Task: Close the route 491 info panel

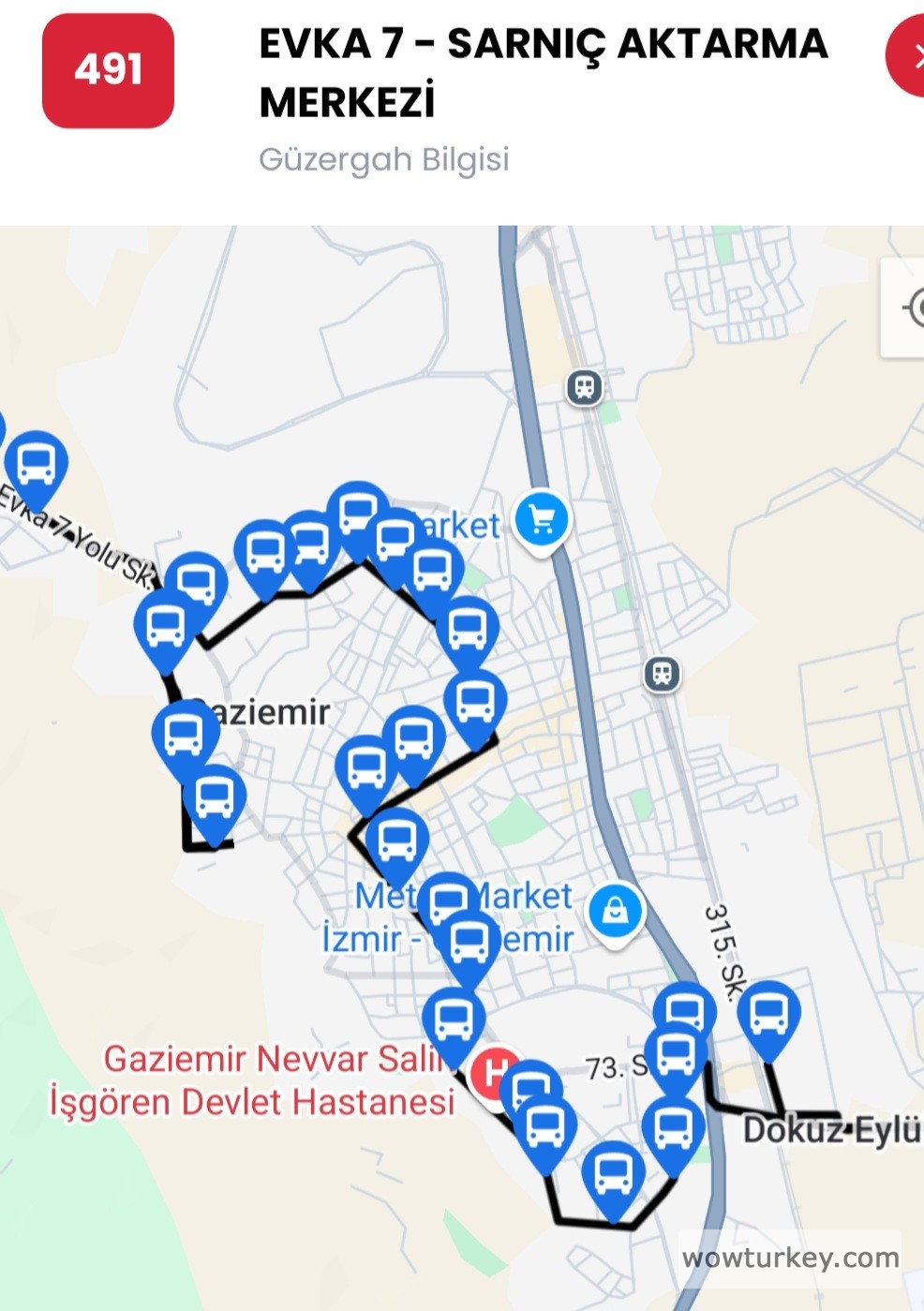Action: tap(907, 57)
